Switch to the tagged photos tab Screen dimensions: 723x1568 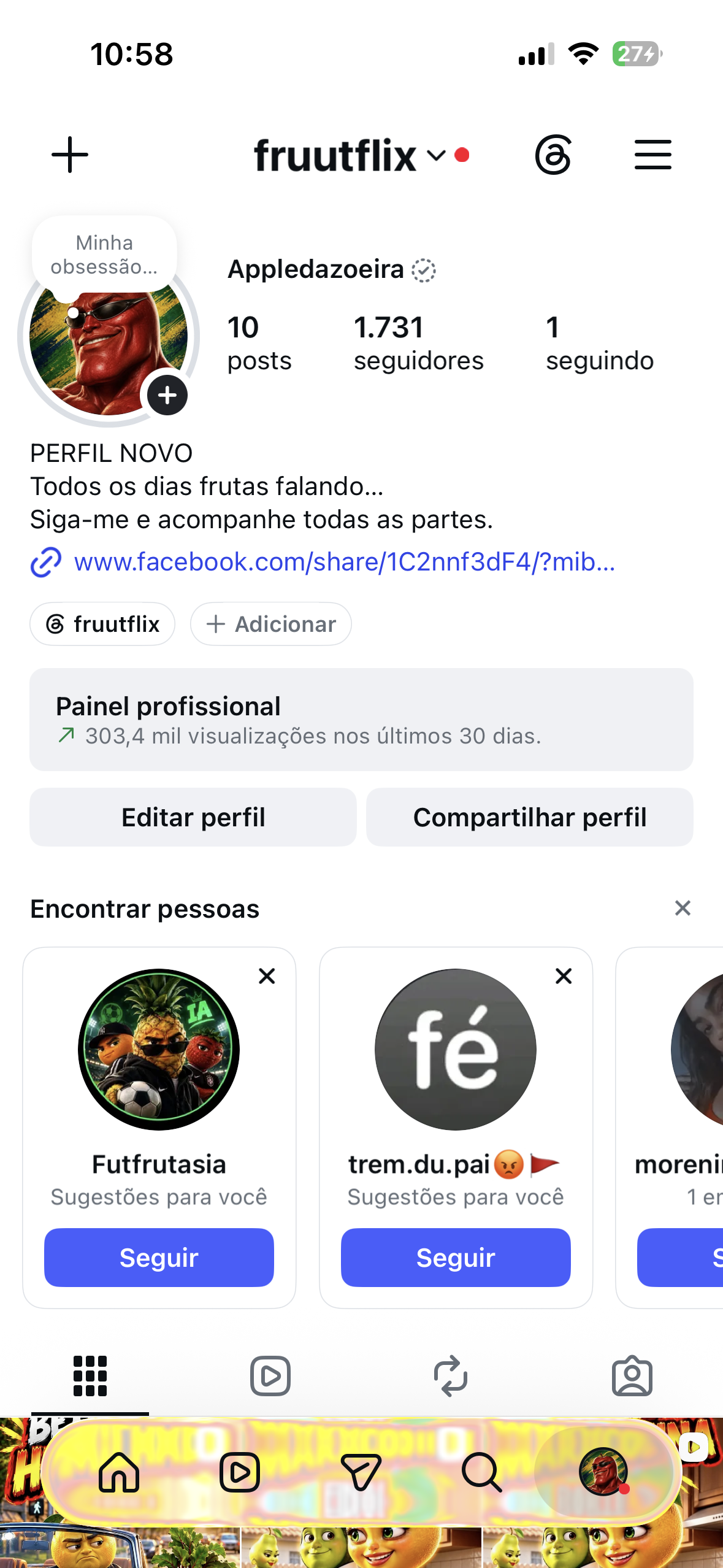632,1376
